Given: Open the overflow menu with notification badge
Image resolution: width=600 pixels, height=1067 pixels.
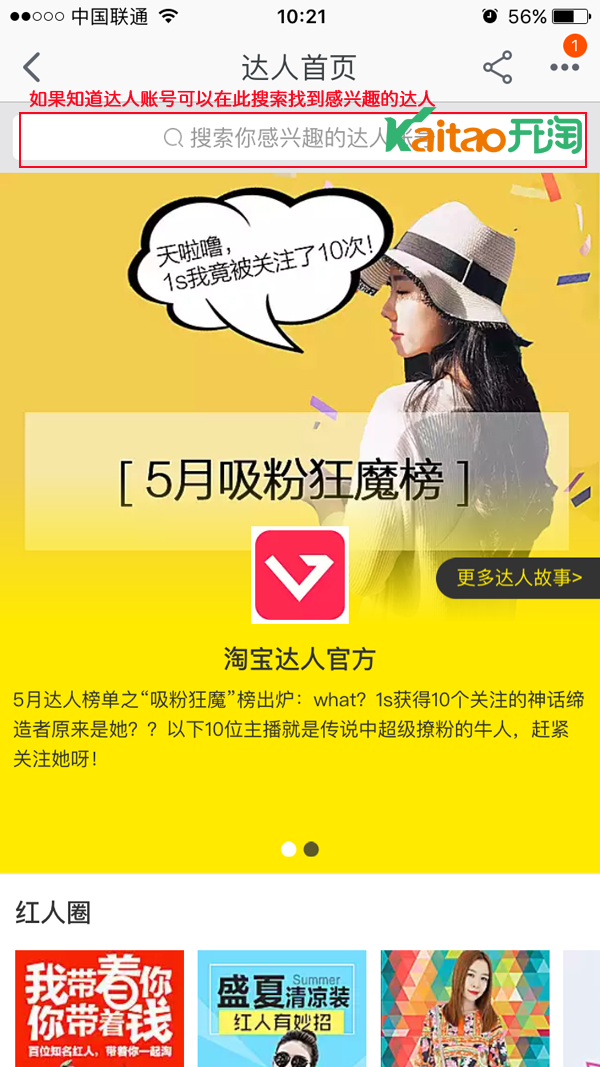Looking at the screenshot, I should 564,67.
